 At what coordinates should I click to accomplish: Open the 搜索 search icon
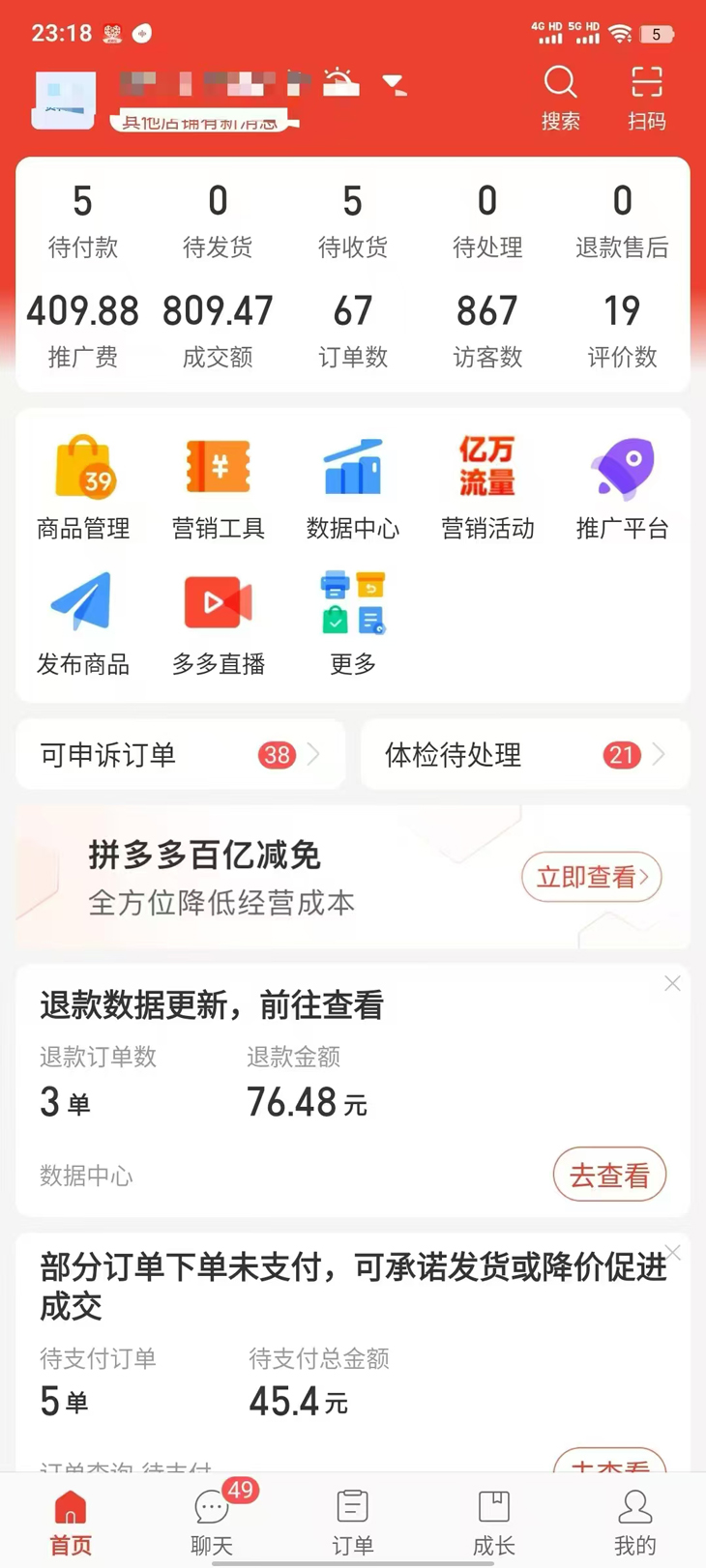click(560, 96)
